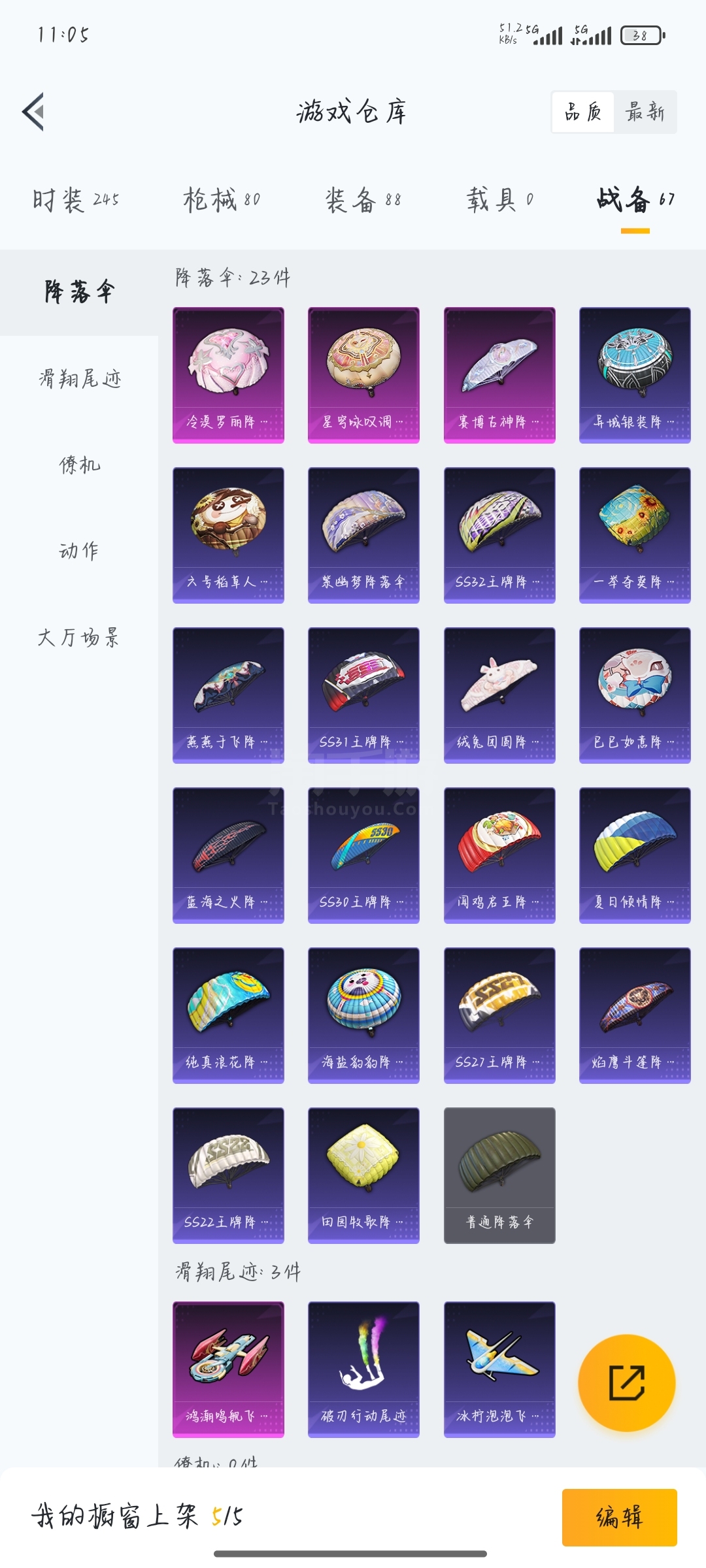Switch to the 枪械 tab

tap(222, 200)
